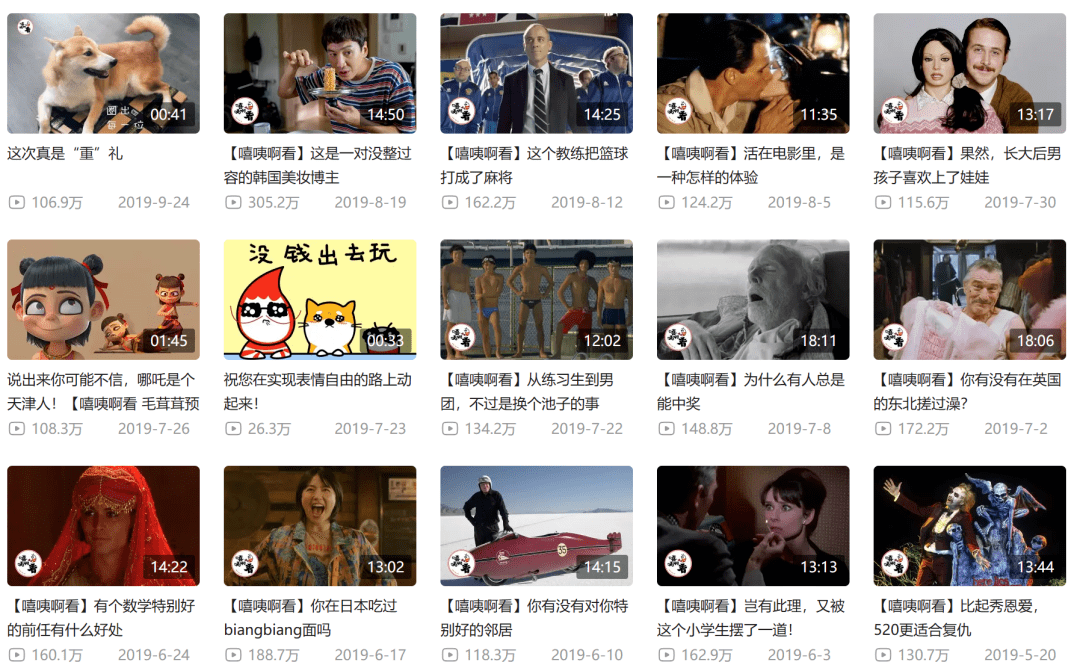The image size is (1080, 671).
Task: Play the Korean beauty blogger video
Action: click(x=319, y=73)
